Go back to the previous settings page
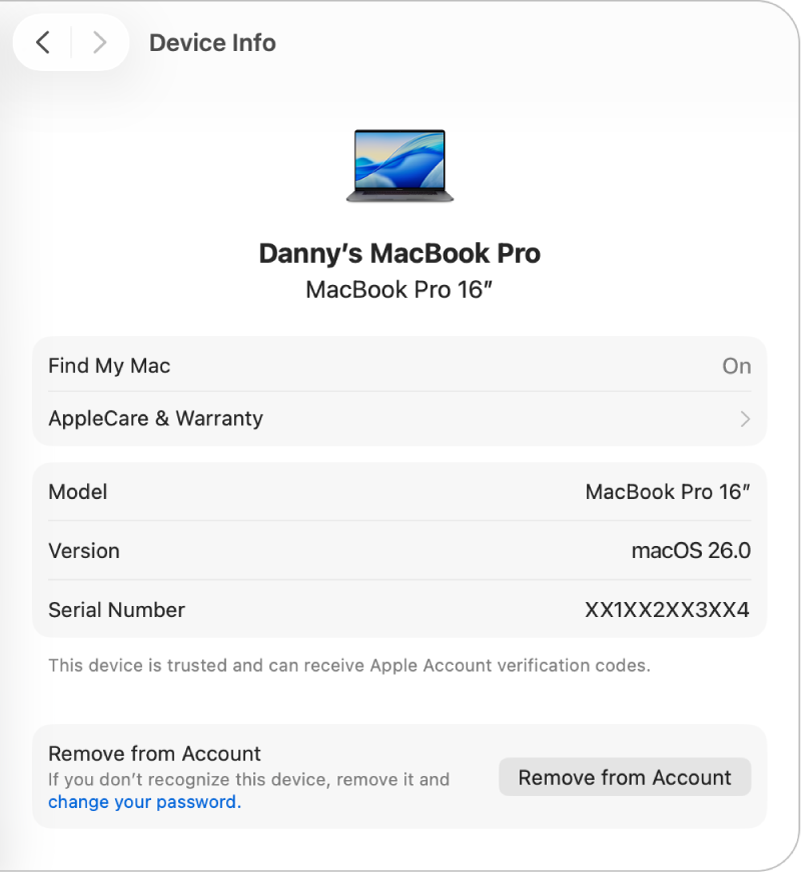 (x=43, y=42)
